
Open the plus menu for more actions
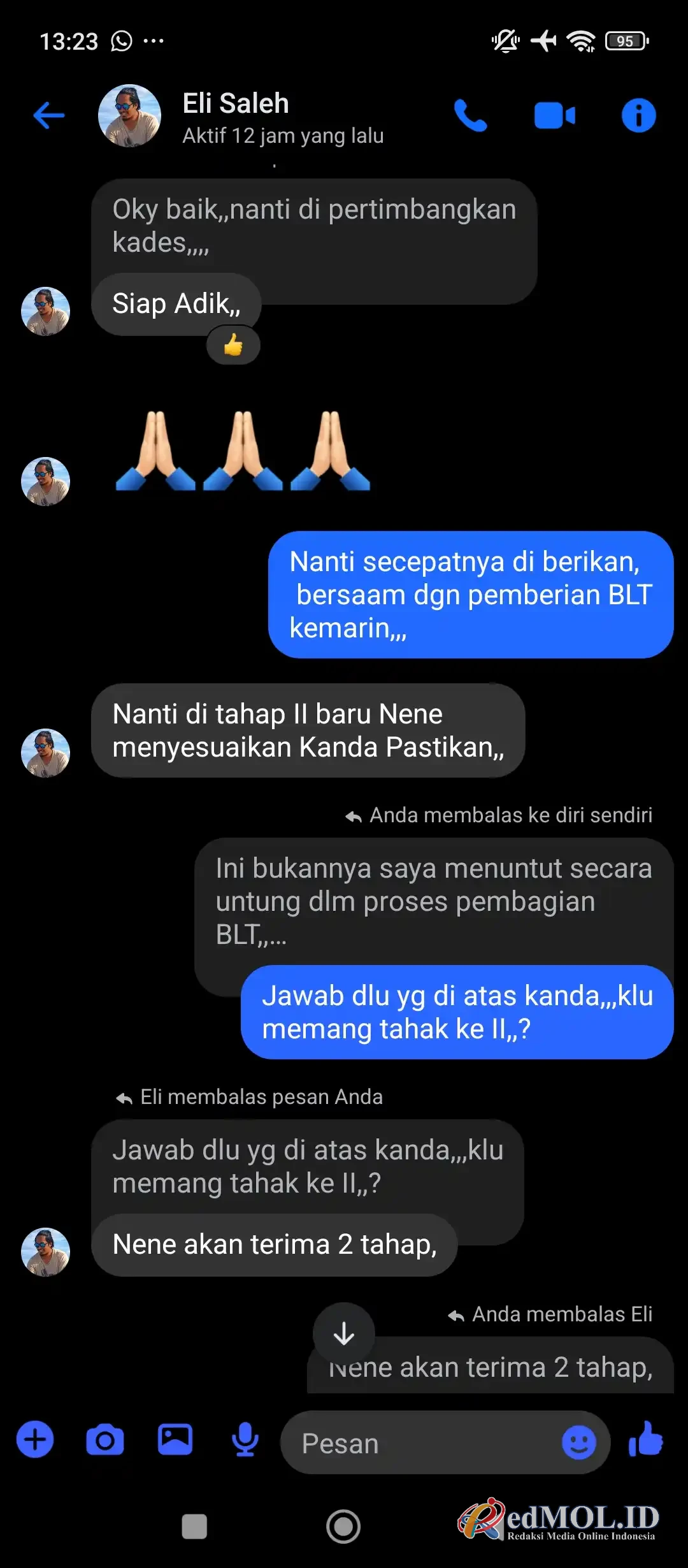coord(35,1439)
